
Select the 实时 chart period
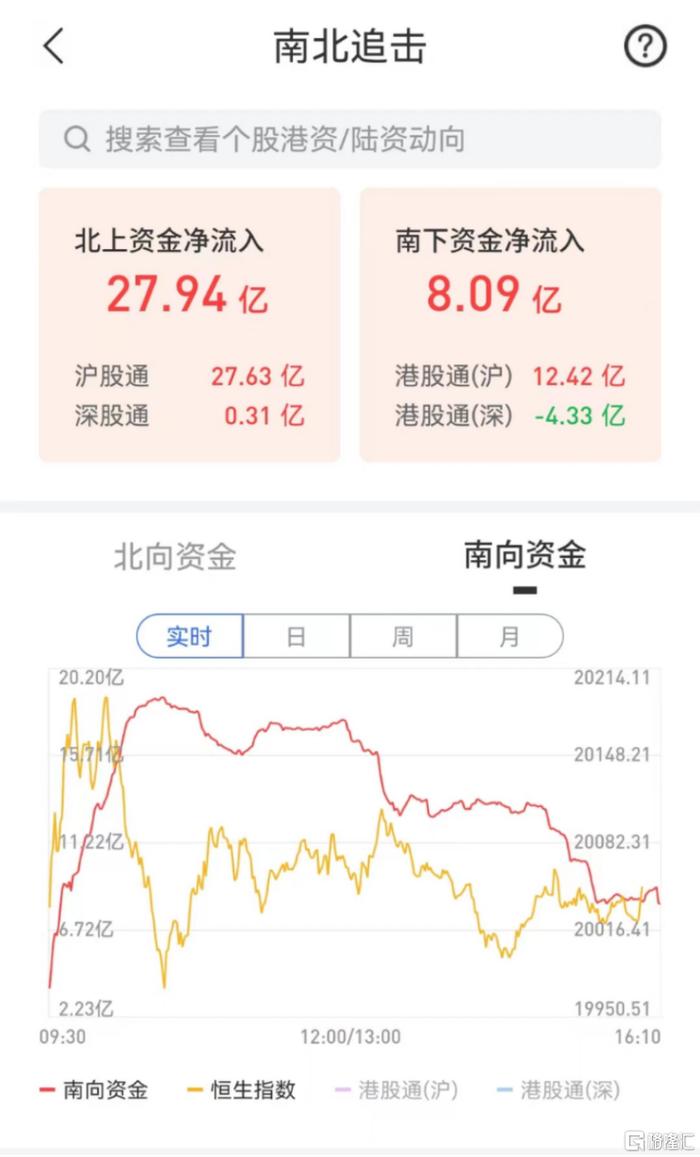coord(190,636)
